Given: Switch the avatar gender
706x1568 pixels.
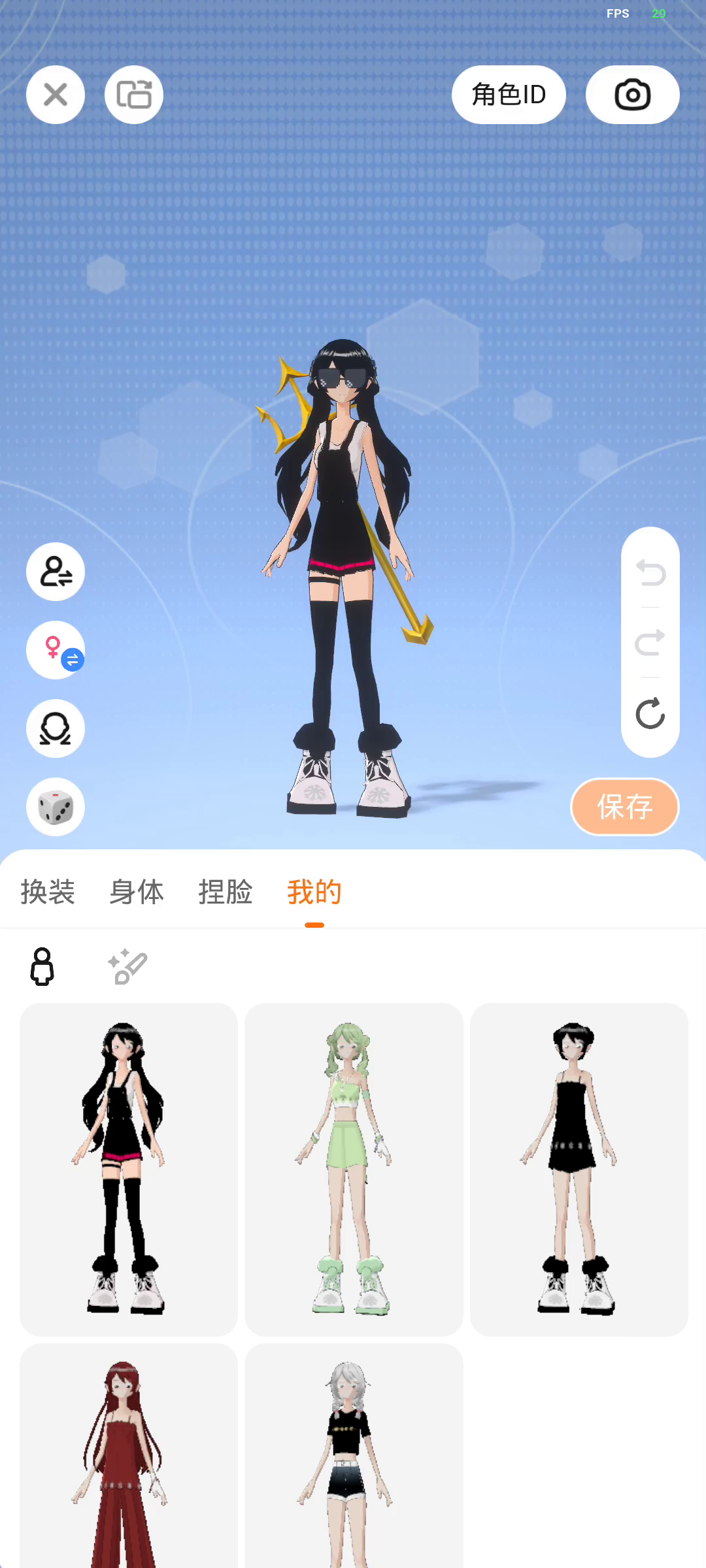Looking at the screenshot, I should pos(56,650).
